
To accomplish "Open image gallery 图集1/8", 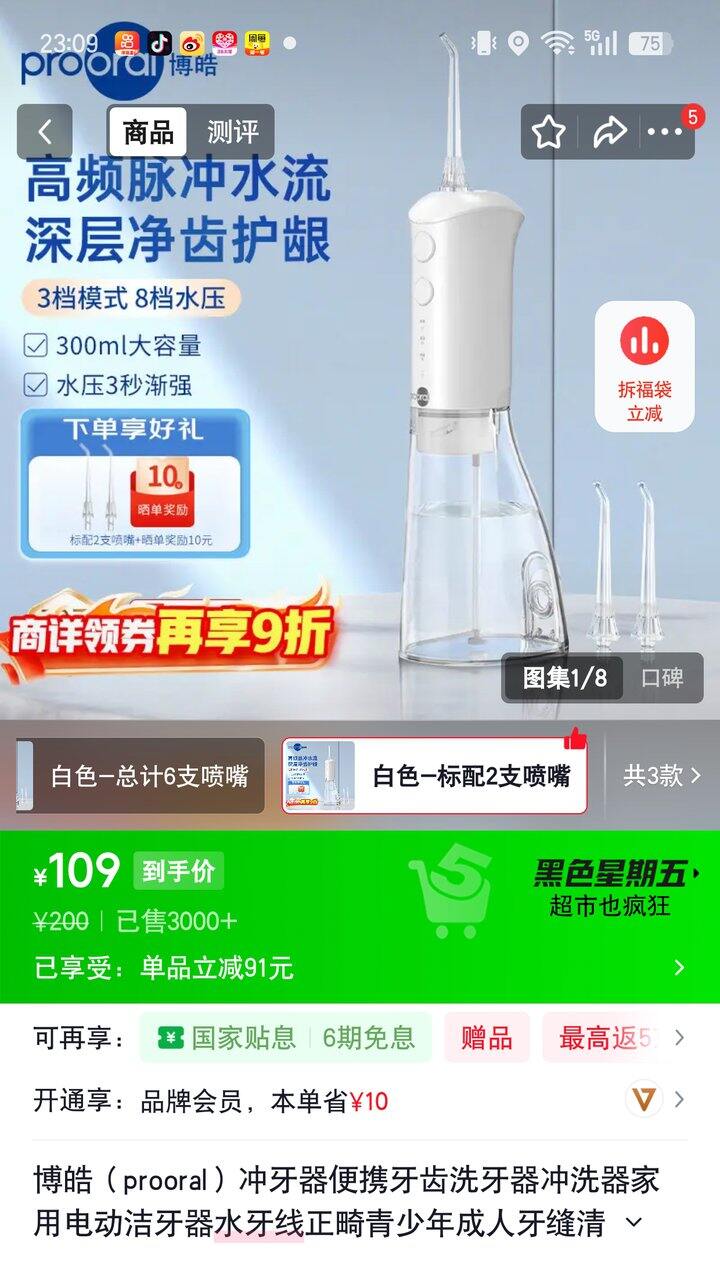I will [564, 678].
